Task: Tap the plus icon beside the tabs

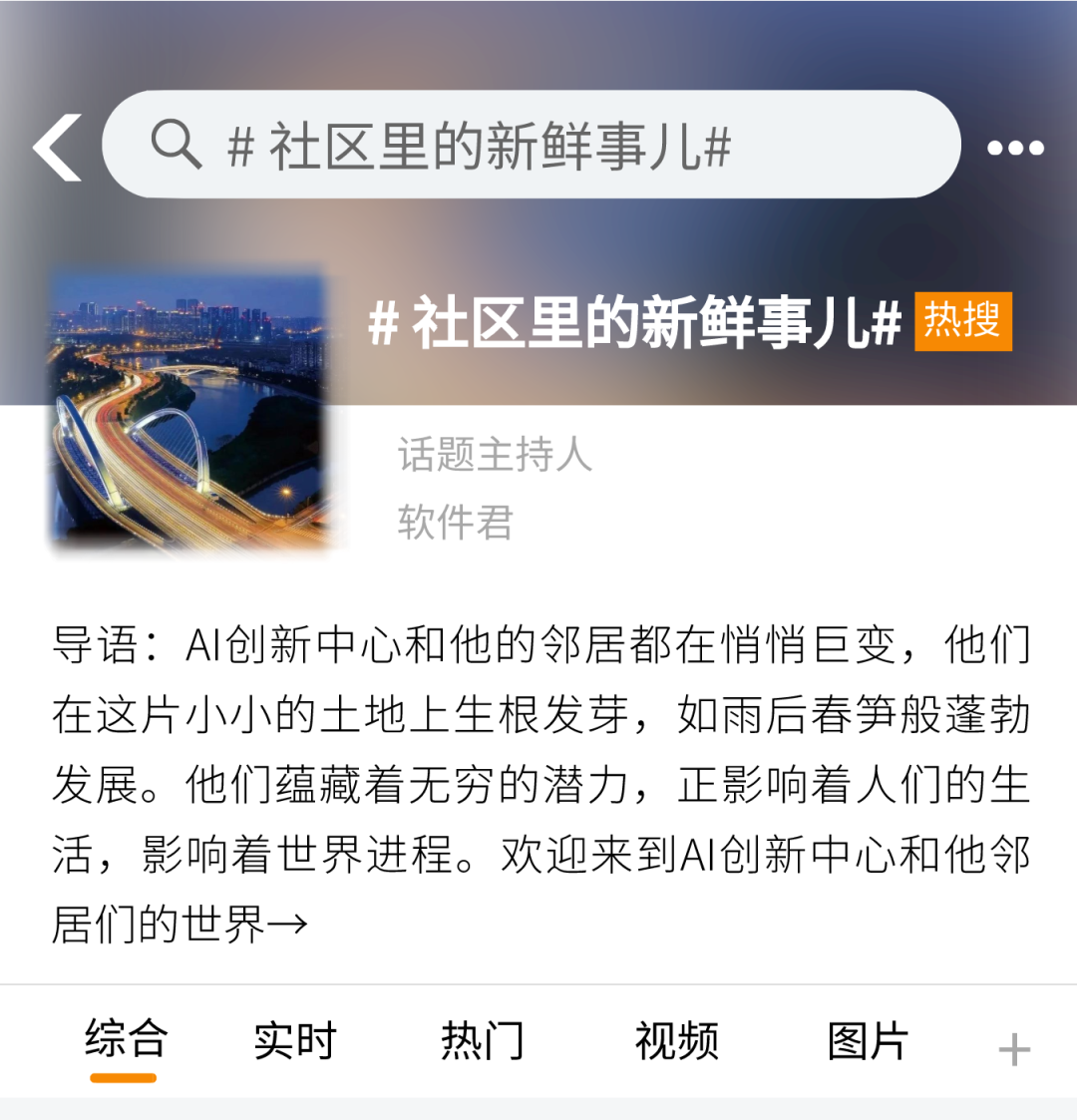Action: 1013,1050
